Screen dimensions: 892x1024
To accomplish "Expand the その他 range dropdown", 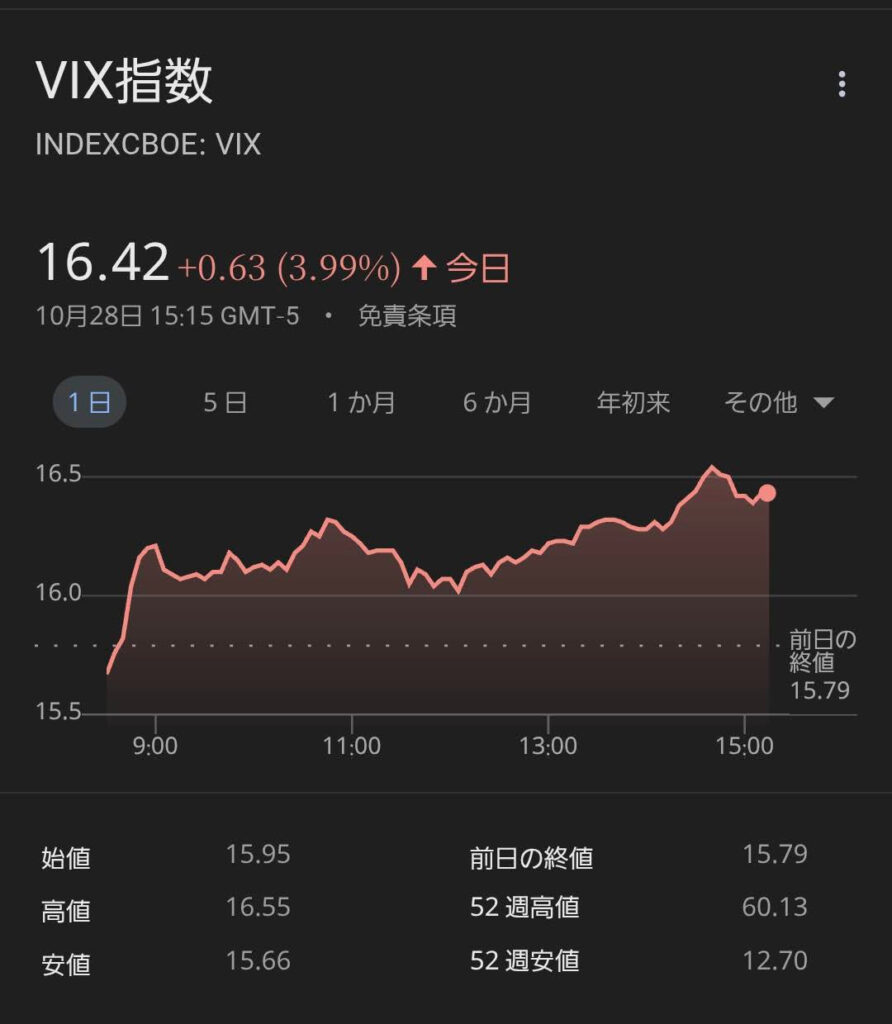I will click(778, 403).
